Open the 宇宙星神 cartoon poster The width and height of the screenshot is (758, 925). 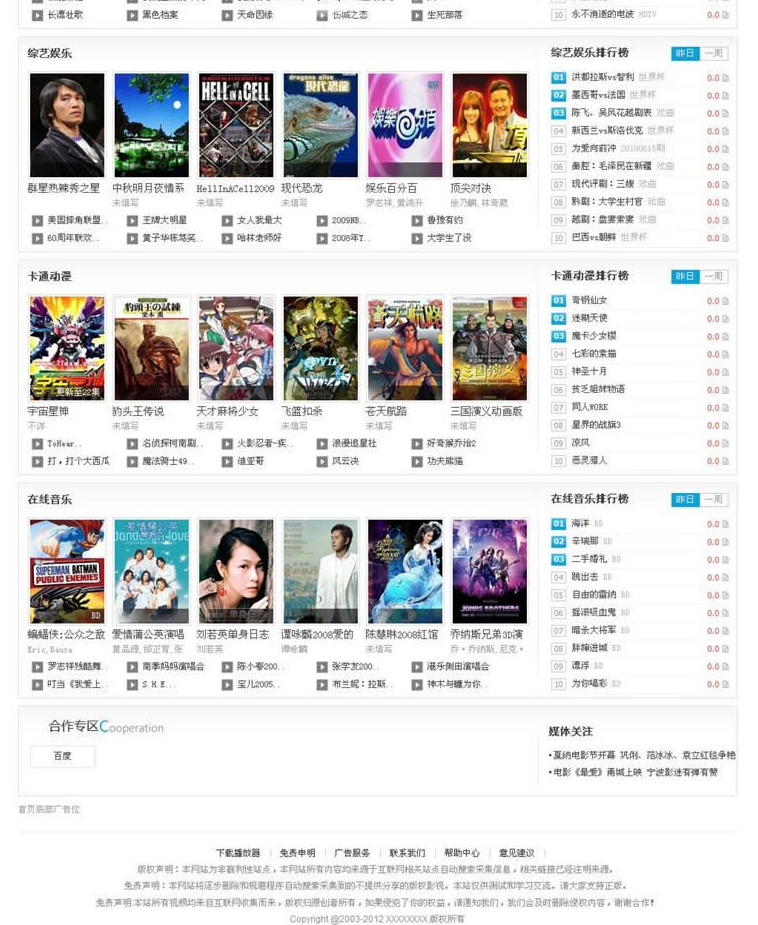point(66,348)
